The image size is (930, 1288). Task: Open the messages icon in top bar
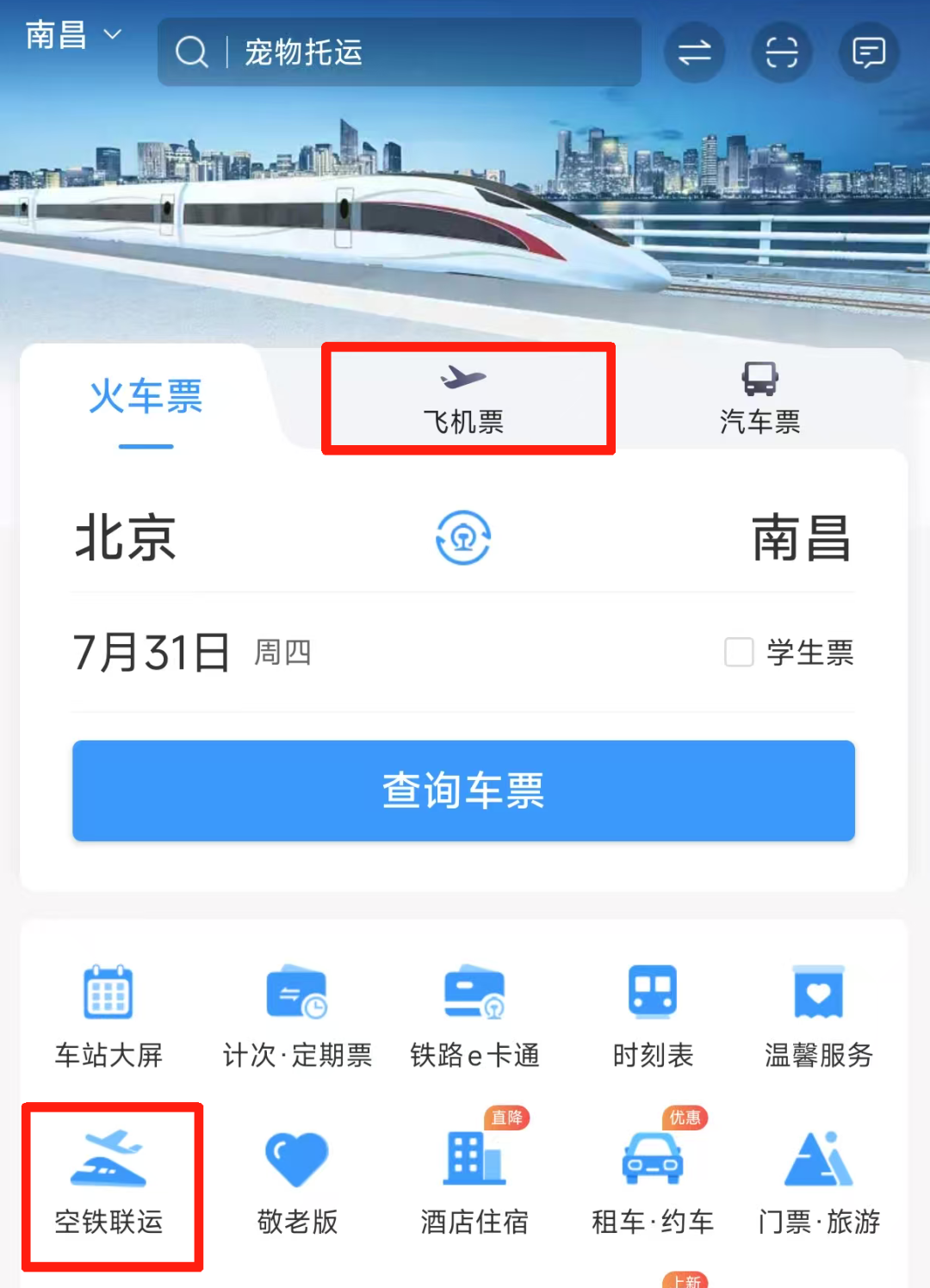(x=868, y=53)
